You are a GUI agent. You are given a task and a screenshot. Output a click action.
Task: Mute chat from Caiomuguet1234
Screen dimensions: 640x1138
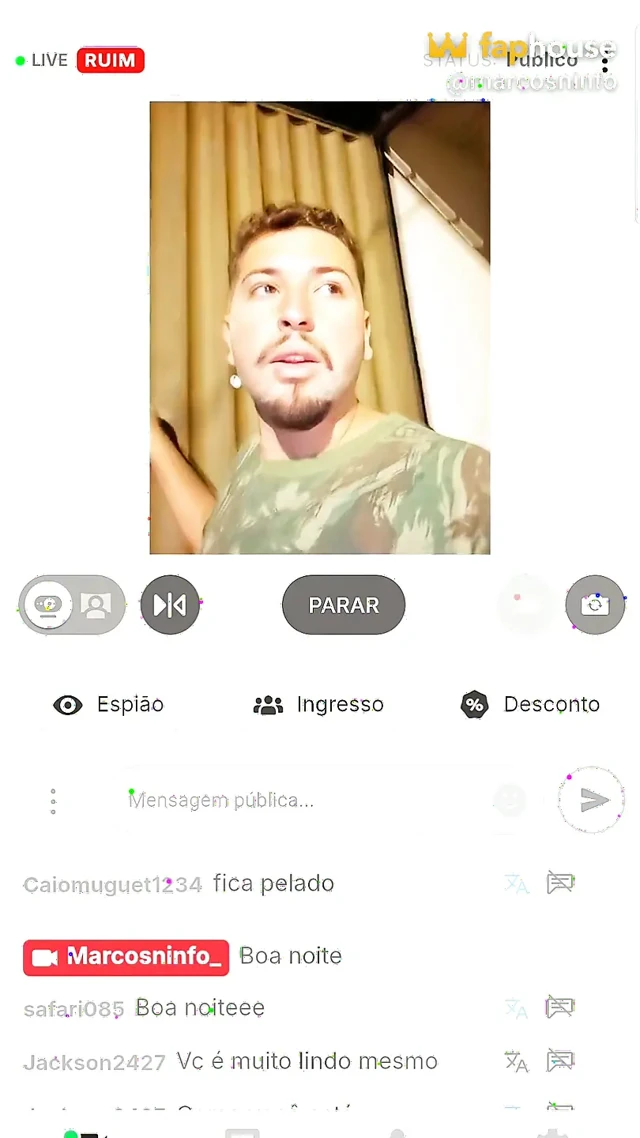pyautogui.click(x=560, y=883)
